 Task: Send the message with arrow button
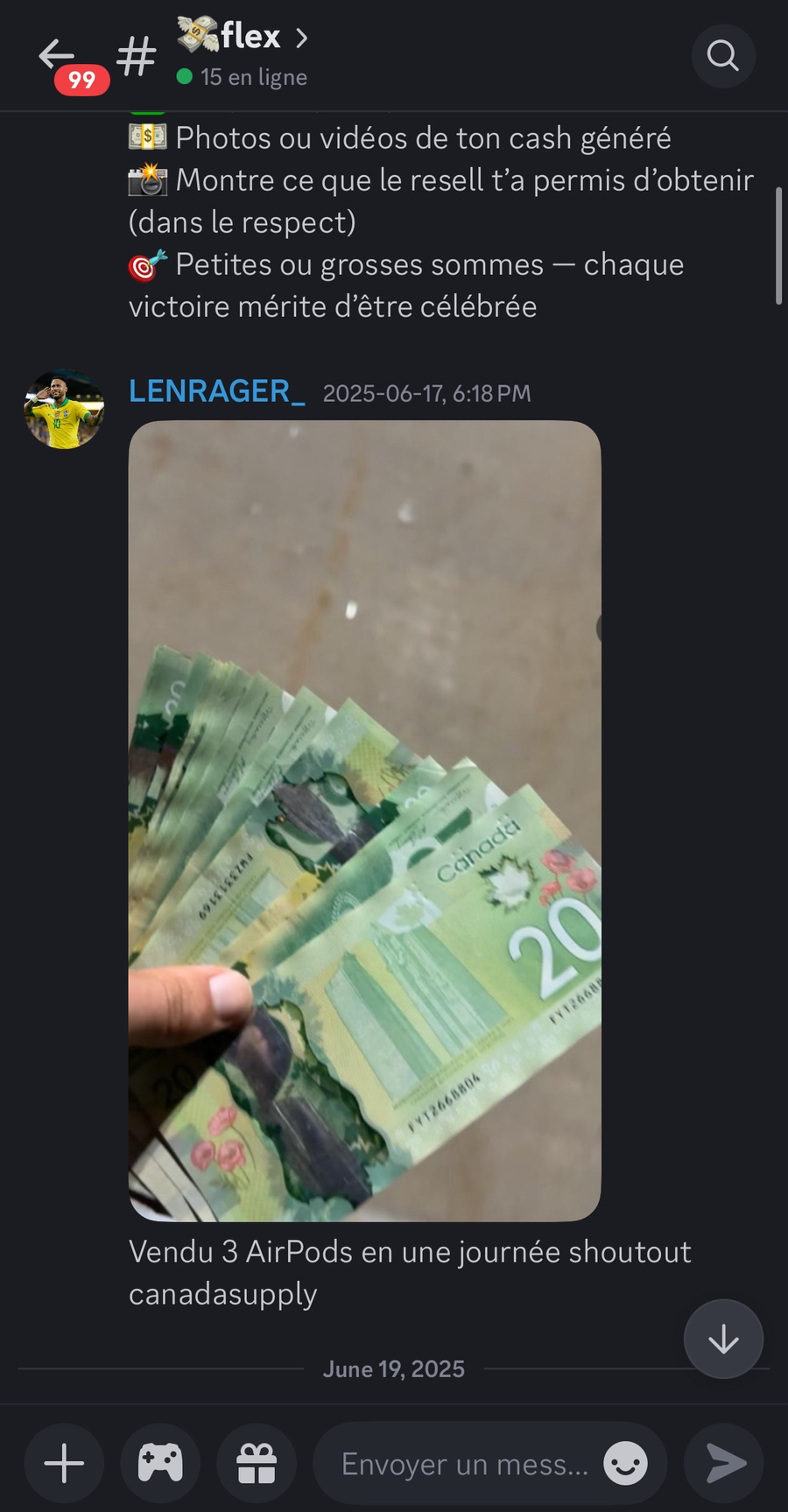coord(724,1463)
